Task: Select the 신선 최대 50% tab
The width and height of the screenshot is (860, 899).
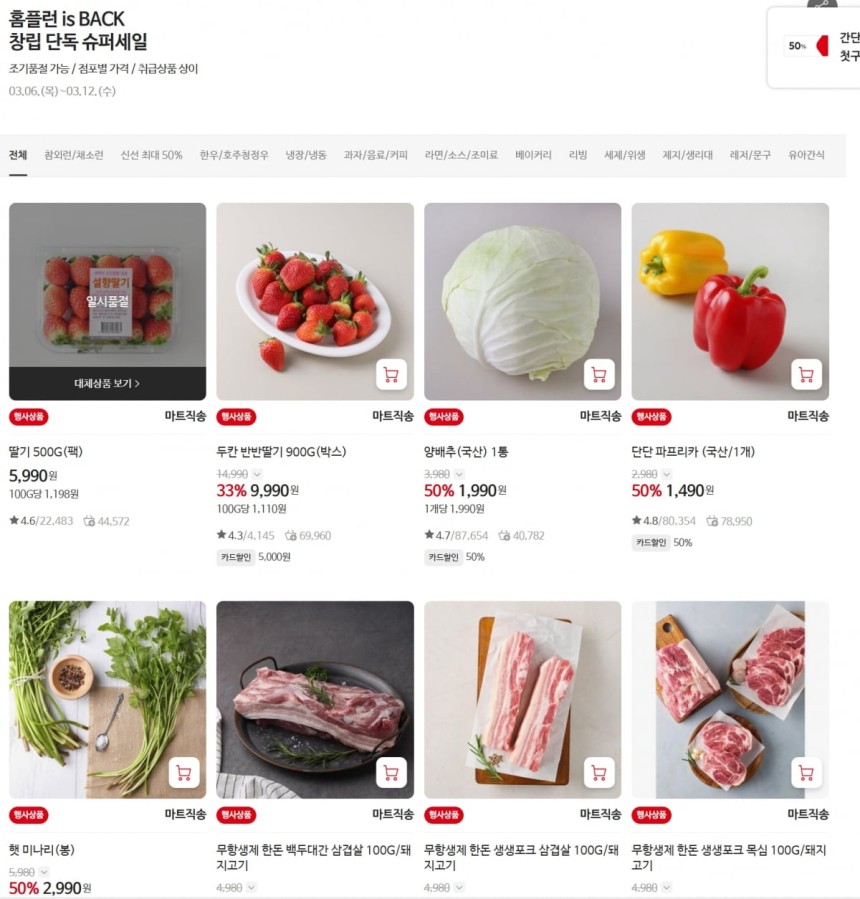Action: click(x=151, y=155)
